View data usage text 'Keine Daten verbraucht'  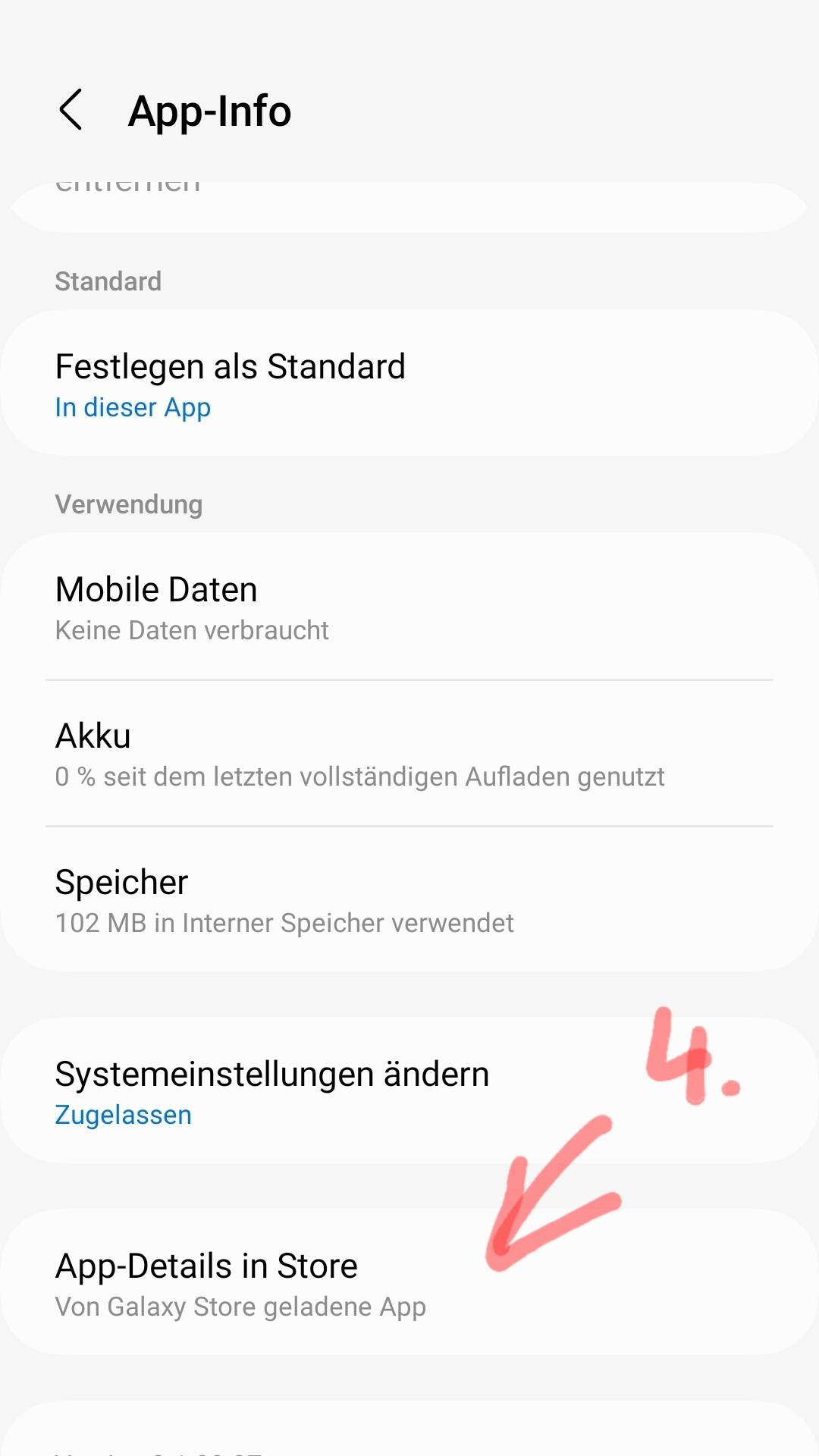192,629
